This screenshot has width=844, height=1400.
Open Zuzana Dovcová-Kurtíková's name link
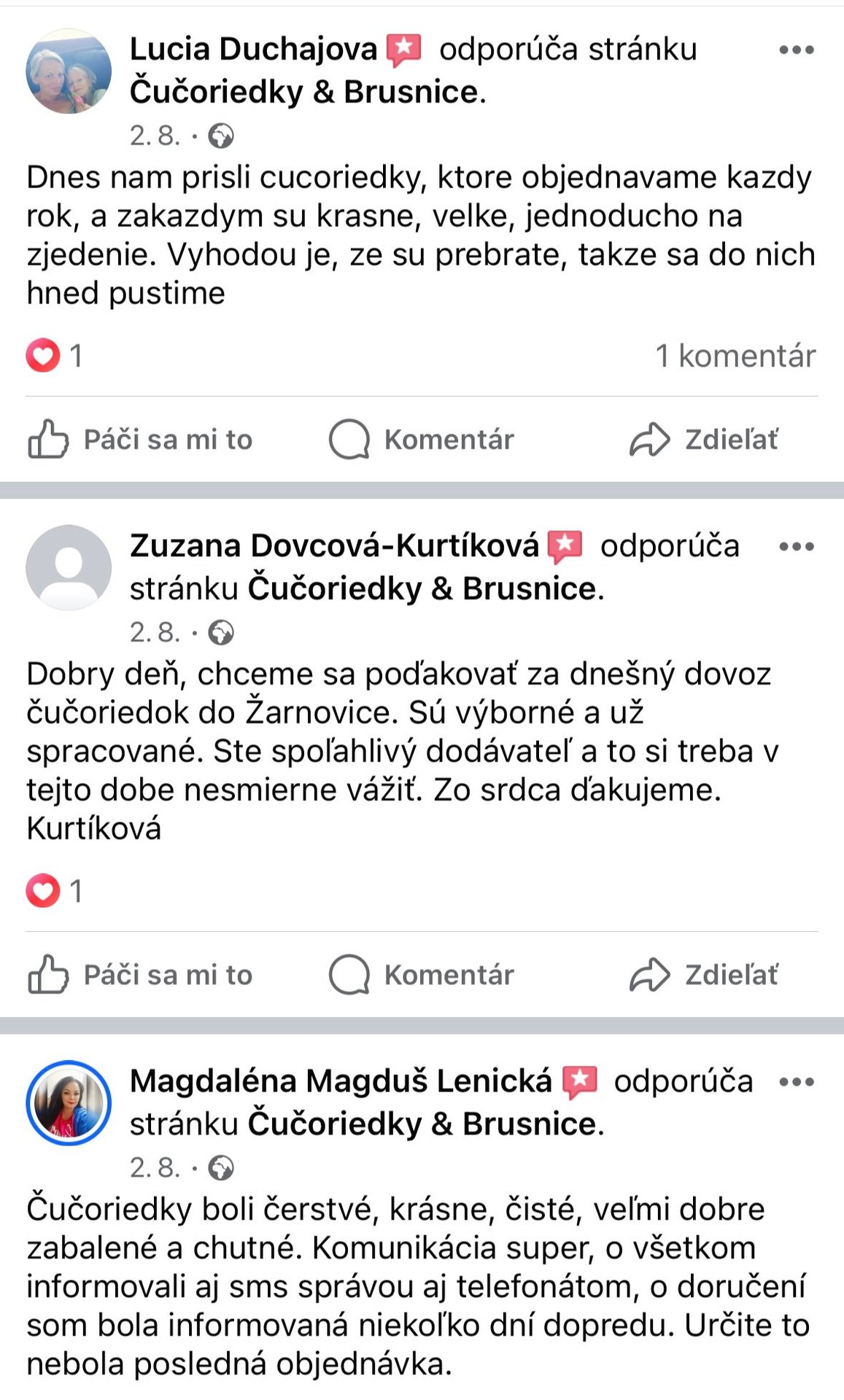(334, 546)
